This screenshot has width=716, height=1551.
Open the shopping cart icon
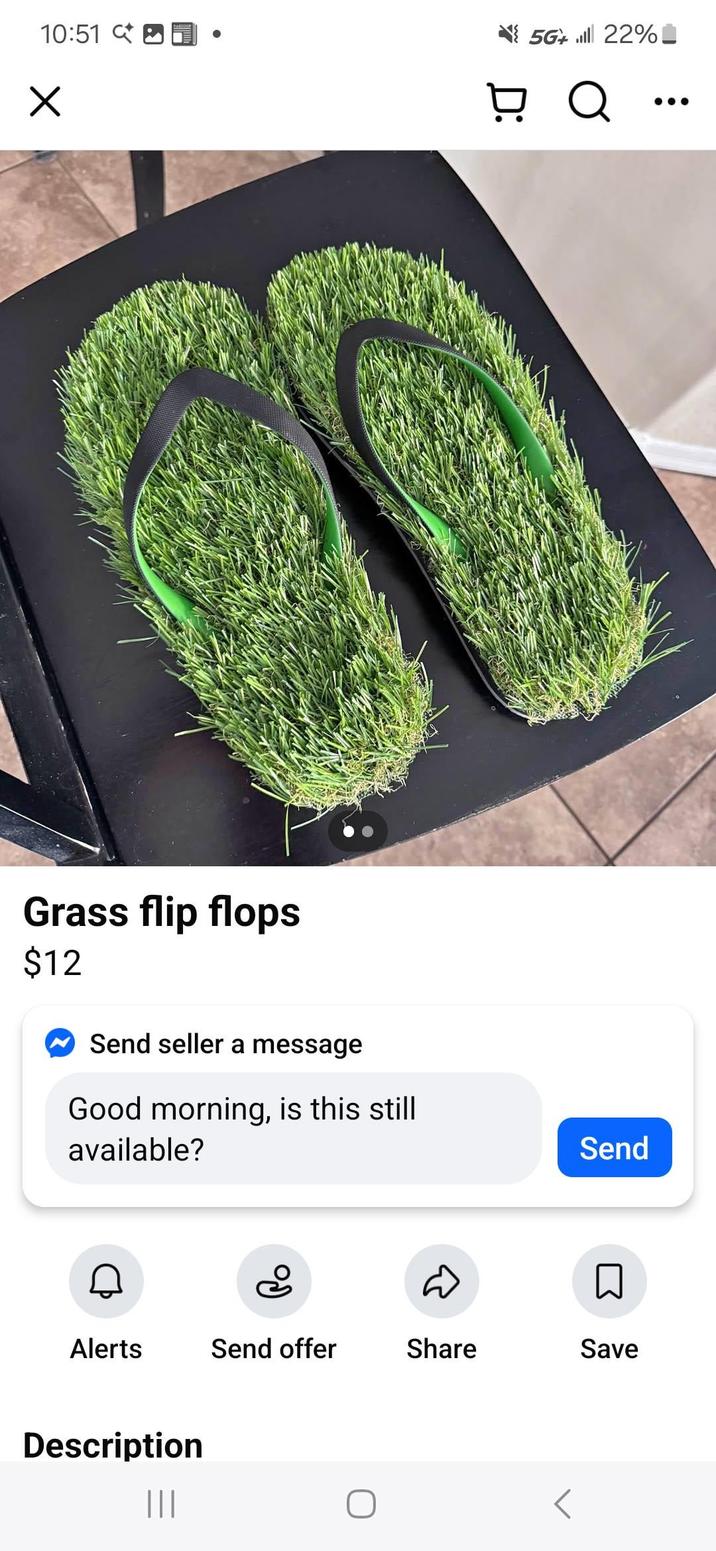[507, 101]
